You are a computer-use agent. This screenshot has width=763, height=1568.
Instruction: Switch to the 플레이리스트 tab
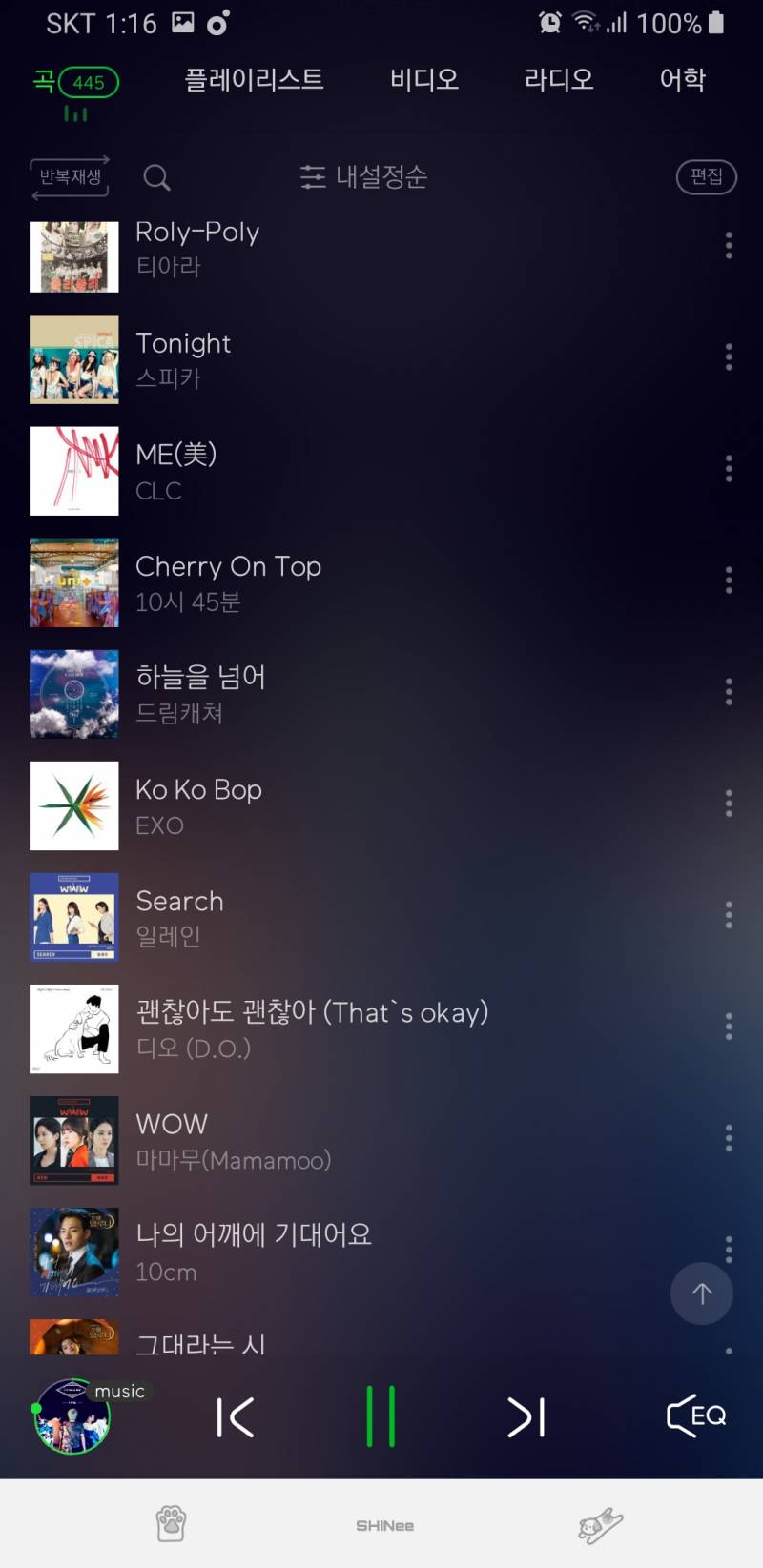click(254, 79)
